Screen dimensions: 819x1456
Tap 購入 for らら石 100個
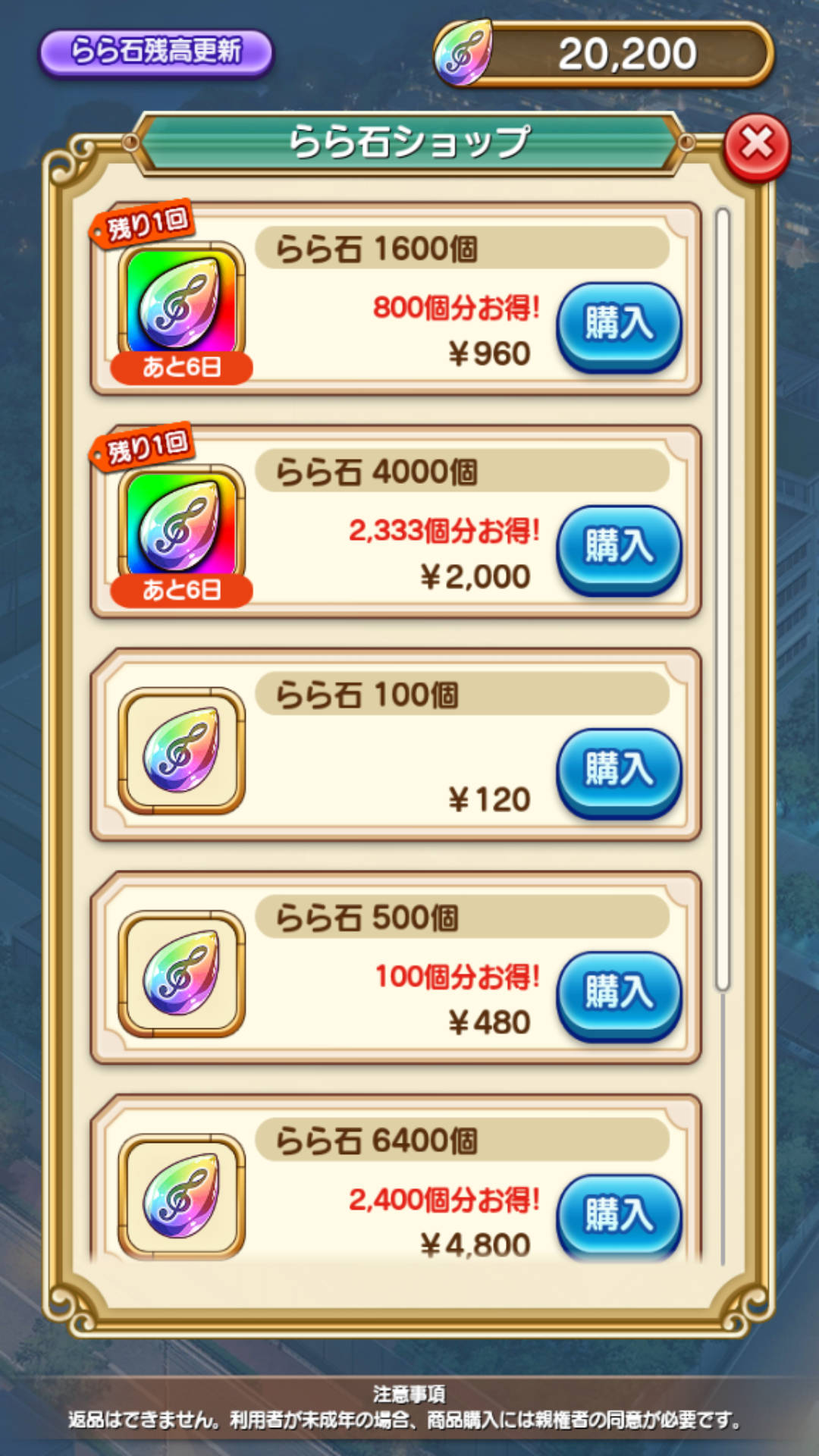coord(619,770)
